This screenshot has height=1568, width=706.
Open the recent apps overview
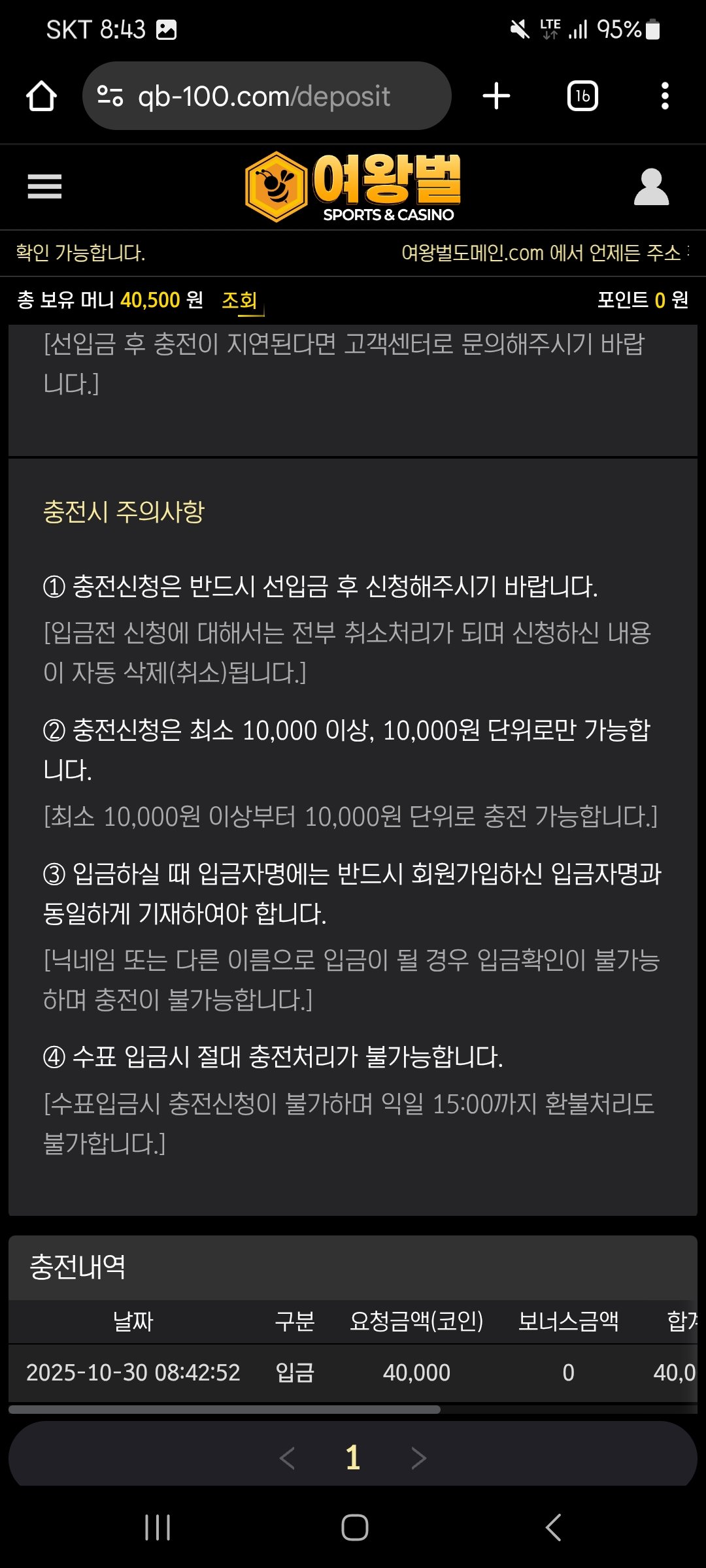[158, 1527]
